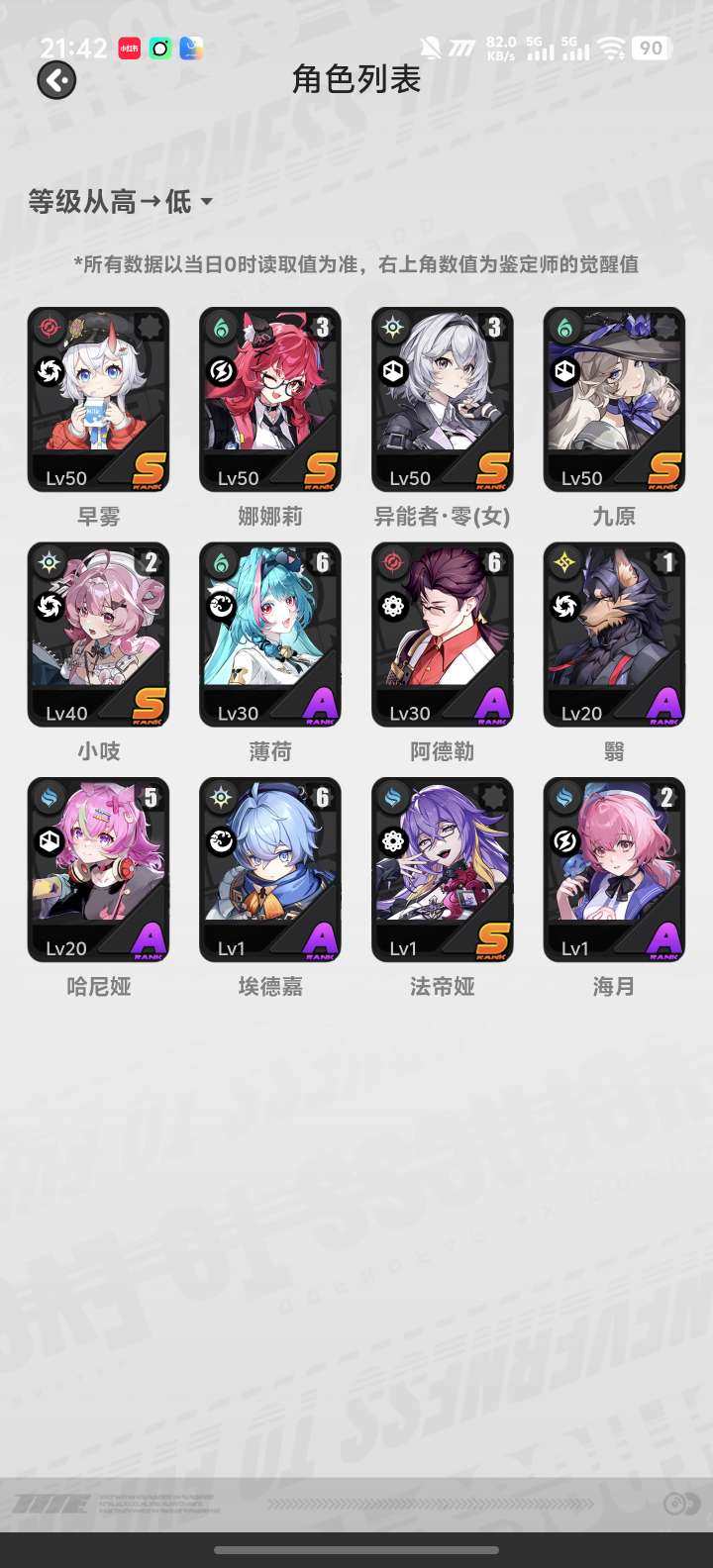
Task: Open the 法帝娅 character card
Action: [x=442, y=869]
